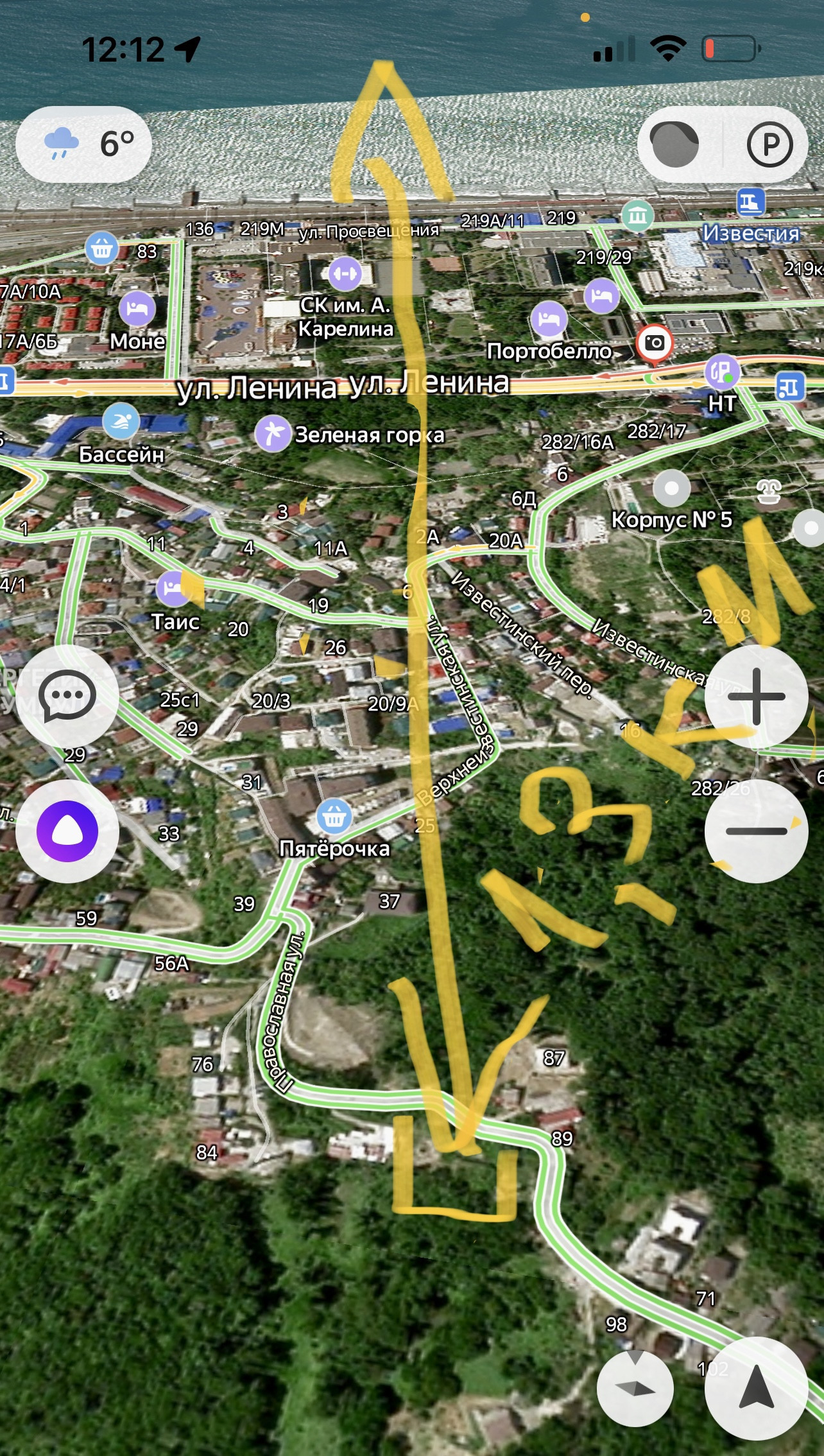Image resolution: width=824 pixels, height=1456 pixels.
Task: Reset map orientation with the compass
Action: click(635, 1388)
